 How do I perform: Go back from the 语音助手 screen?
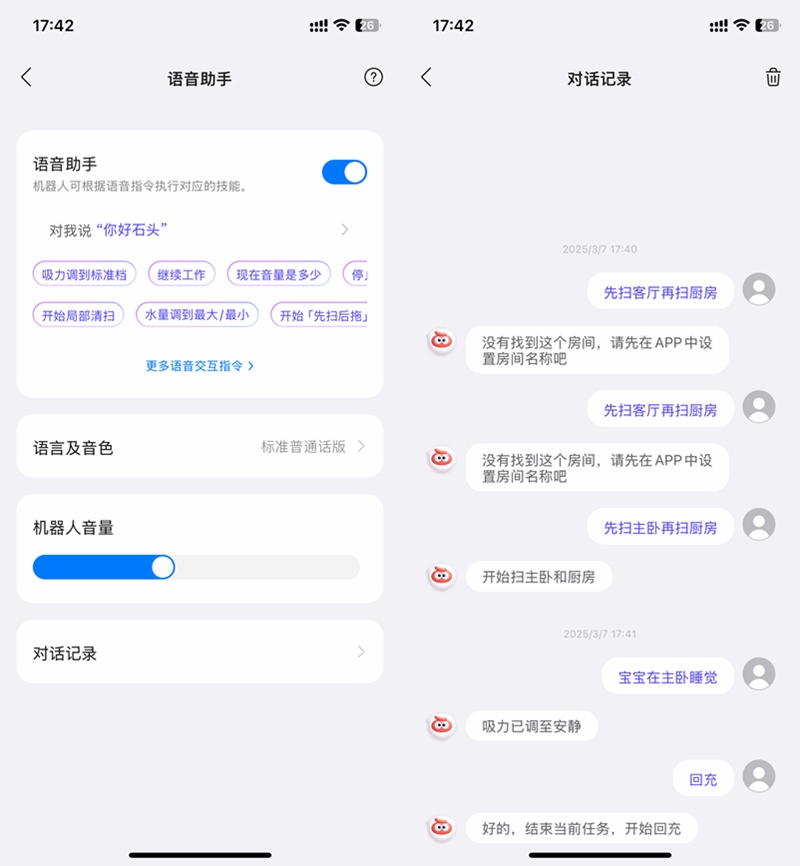pos(27,77)
